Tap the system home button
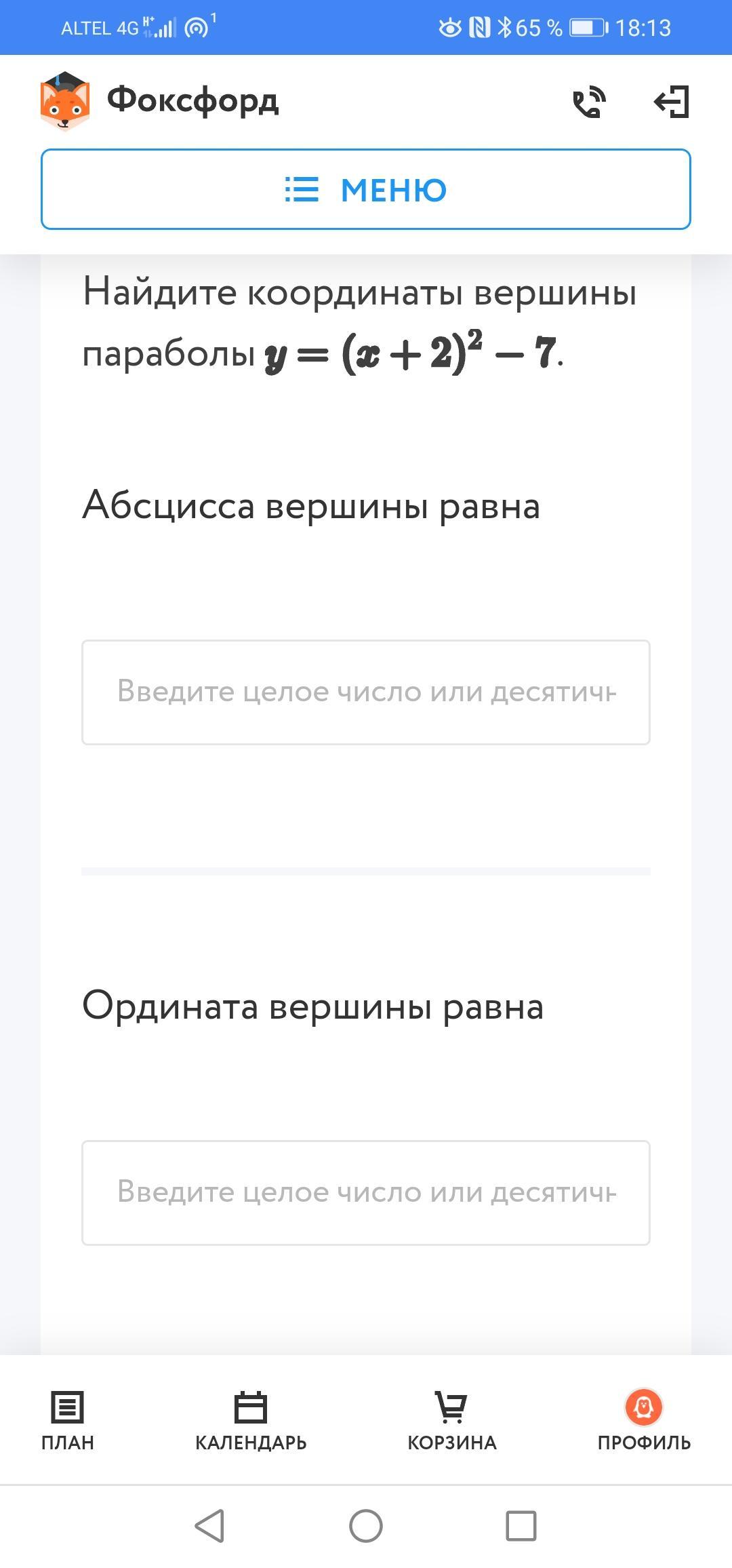Screen dimensions: 732x1568 366,1526
